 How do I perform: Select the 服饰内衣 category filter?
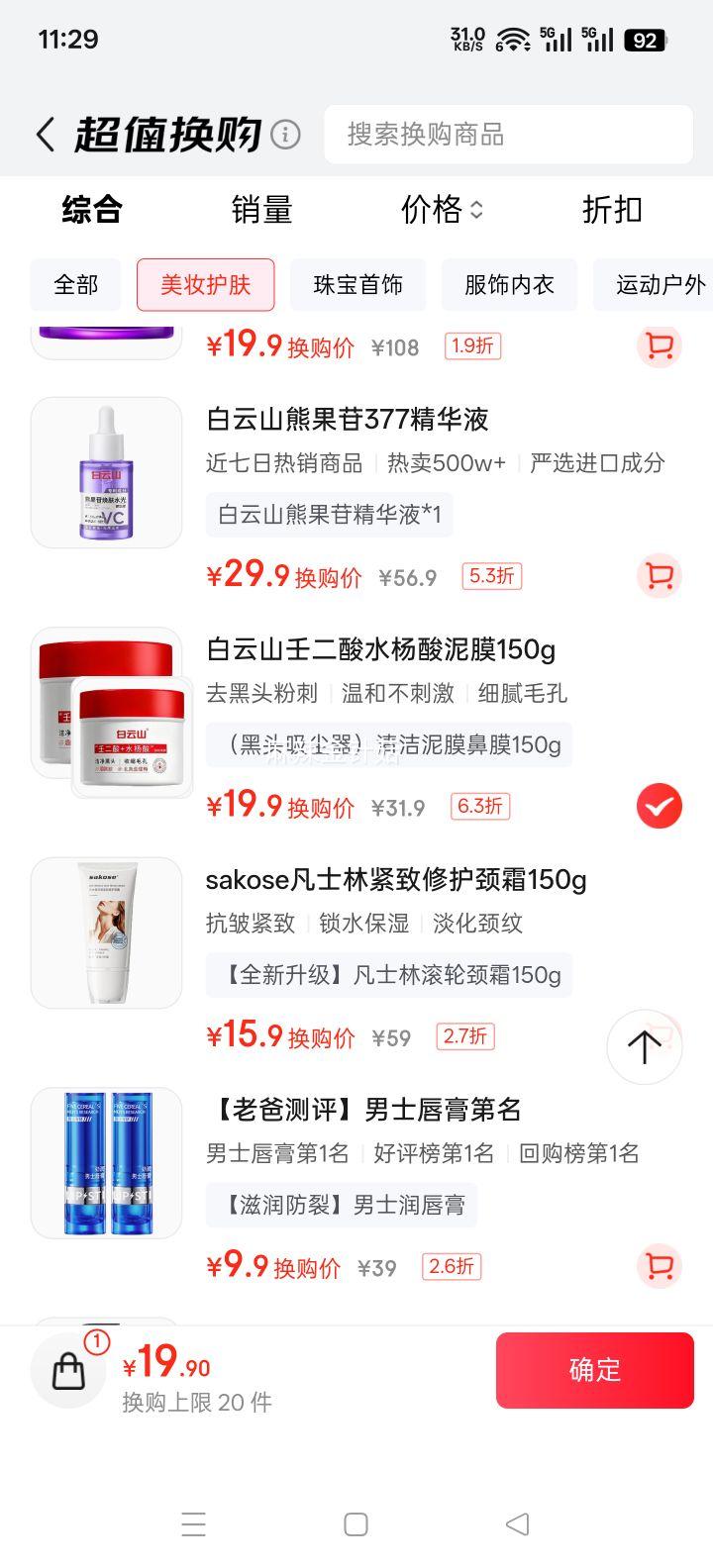(x=509, y=285)
